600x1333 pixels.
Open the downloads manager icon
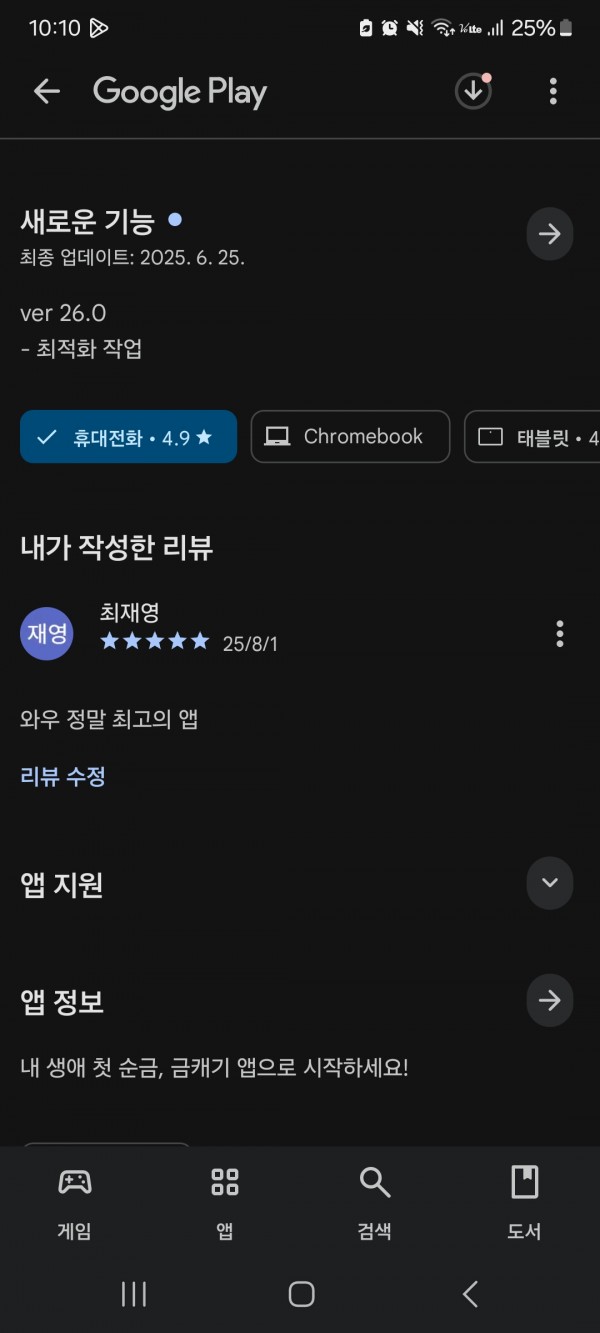(473, 91)
